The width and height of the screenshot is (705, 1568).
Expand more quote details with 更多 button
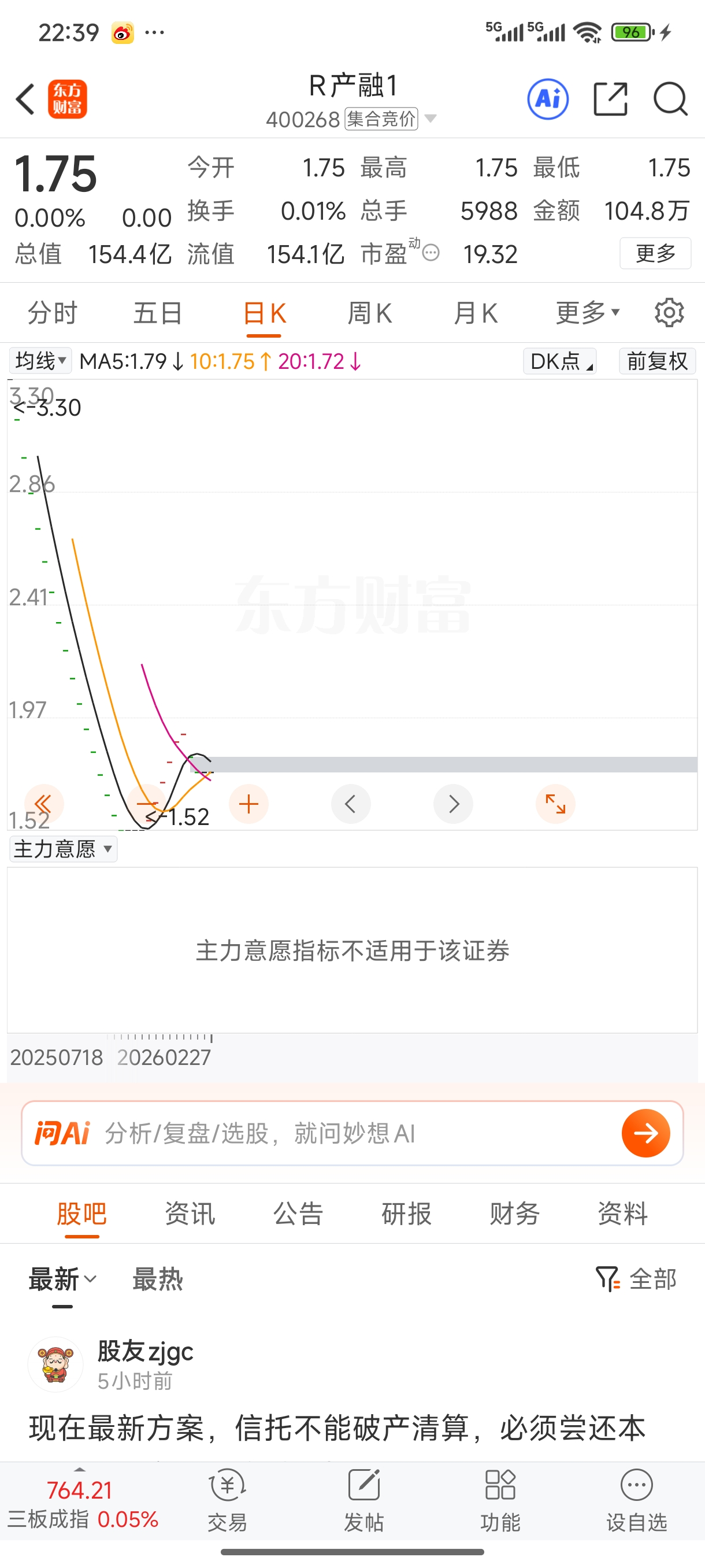[x=655, y=253]
